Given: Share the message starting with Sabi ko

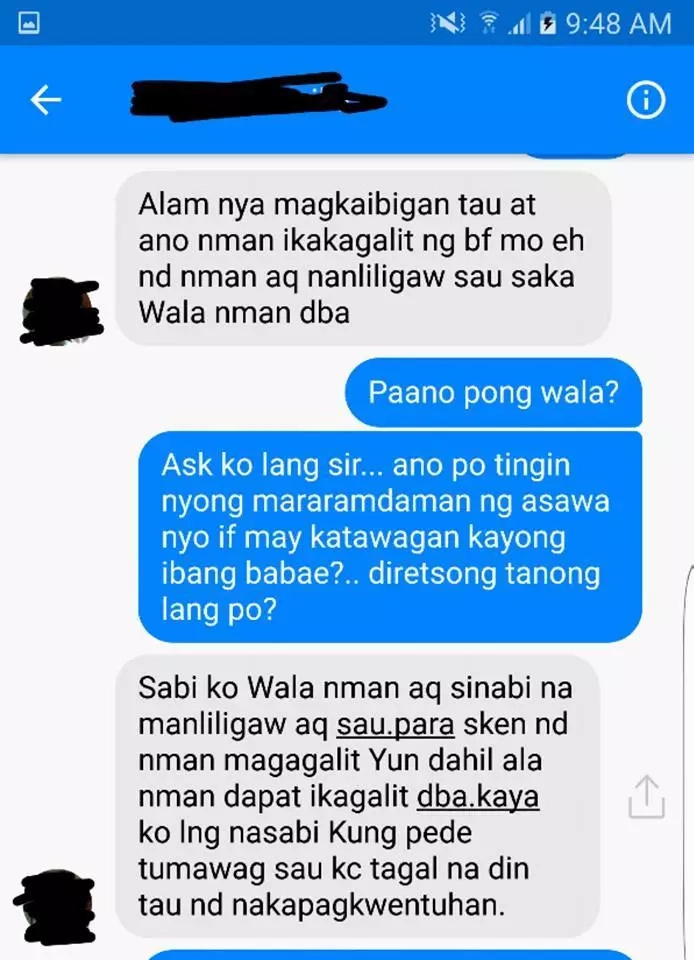Looking at the screenshot, I should pyautogui.click(x=646, y=797).
